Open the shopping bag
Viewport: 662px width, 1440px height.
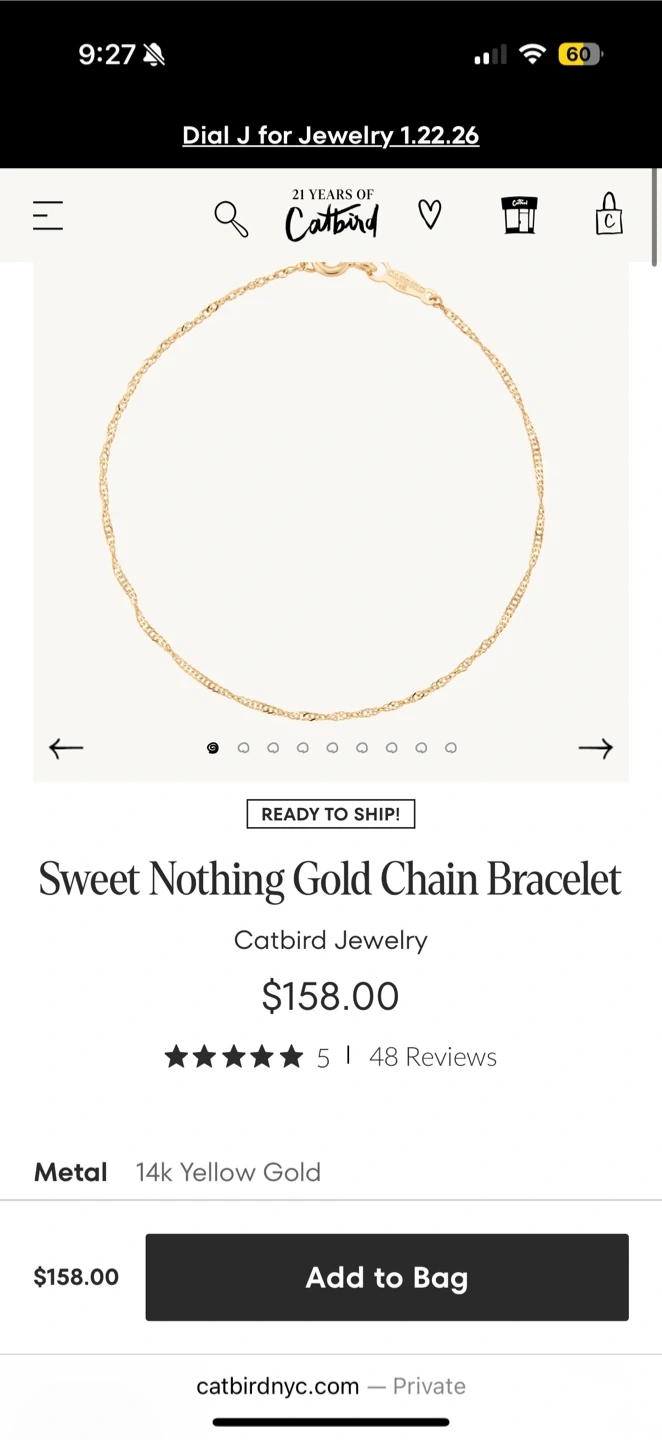point(608,214)
